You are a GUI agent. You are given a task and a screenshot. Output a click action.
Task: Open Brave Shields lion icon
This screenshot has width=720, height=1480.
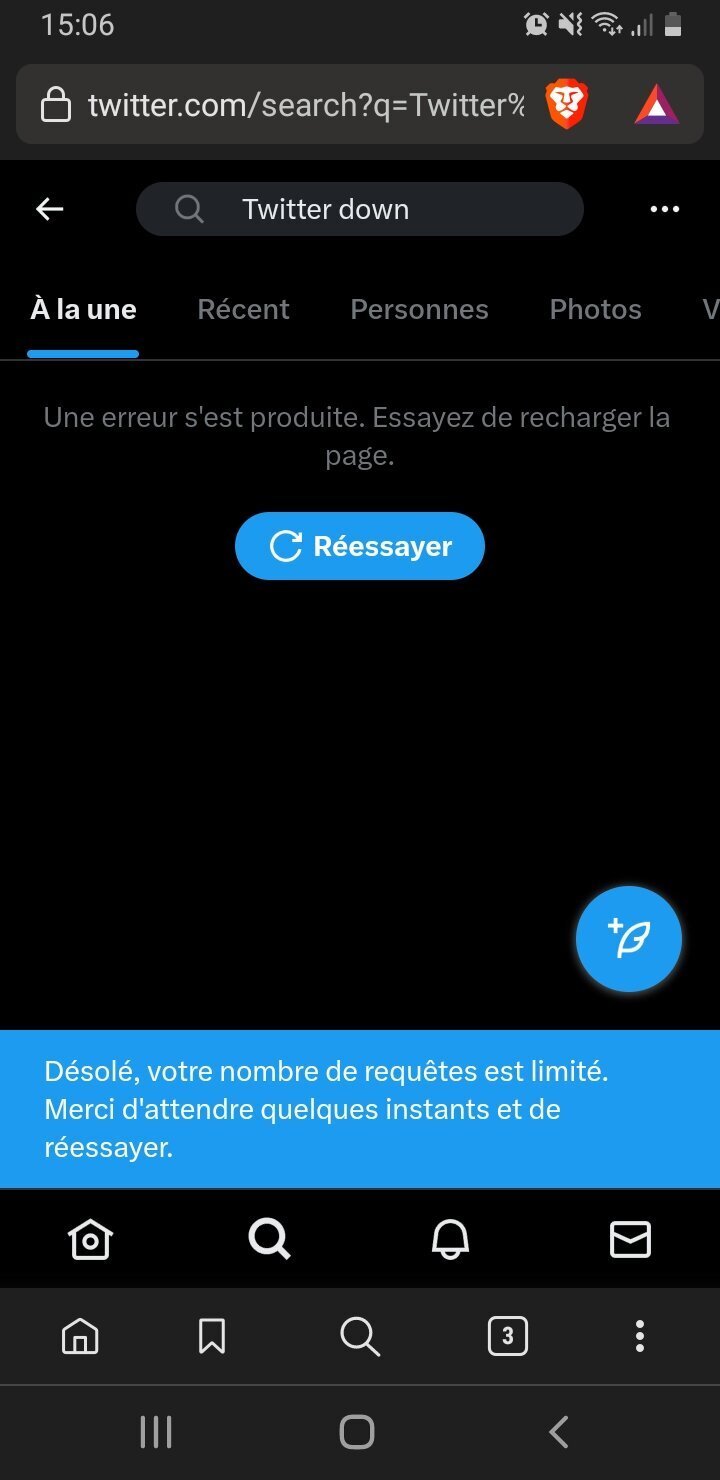click(x=567, y=105)
